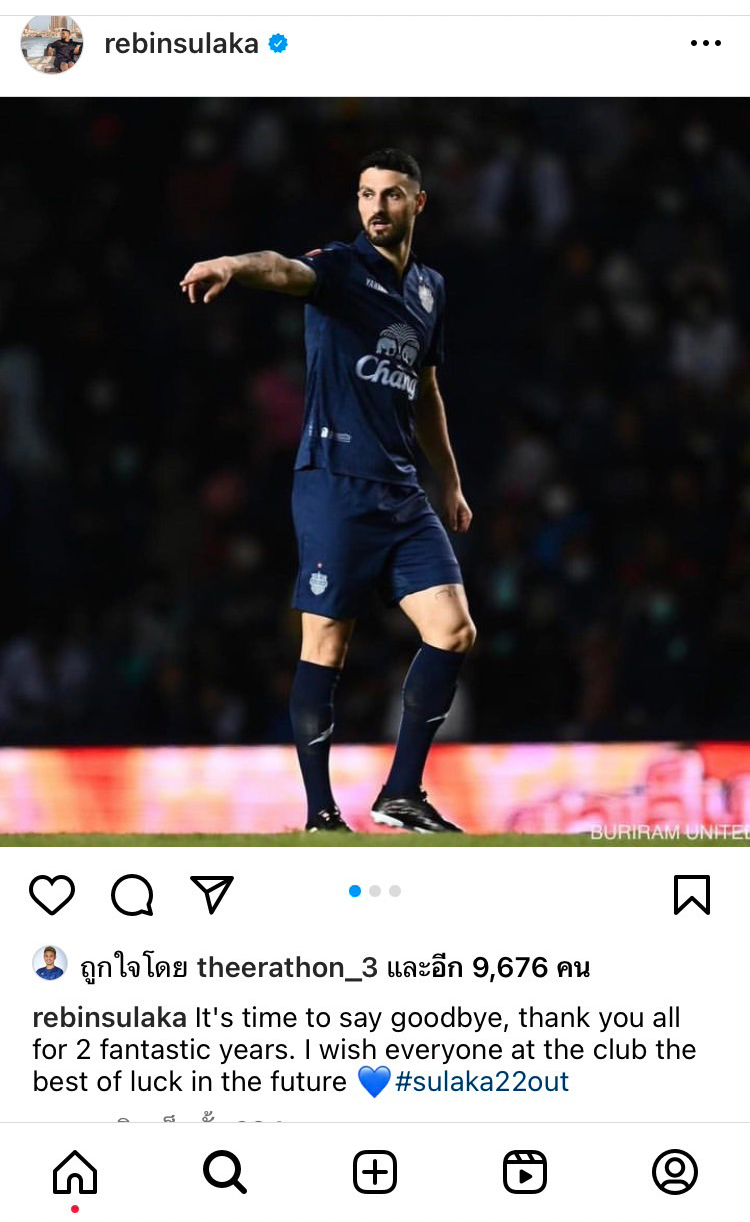This screenshot has width=750, height=1222.
Task: Open the post overflow menu
Action: (705, 44)
